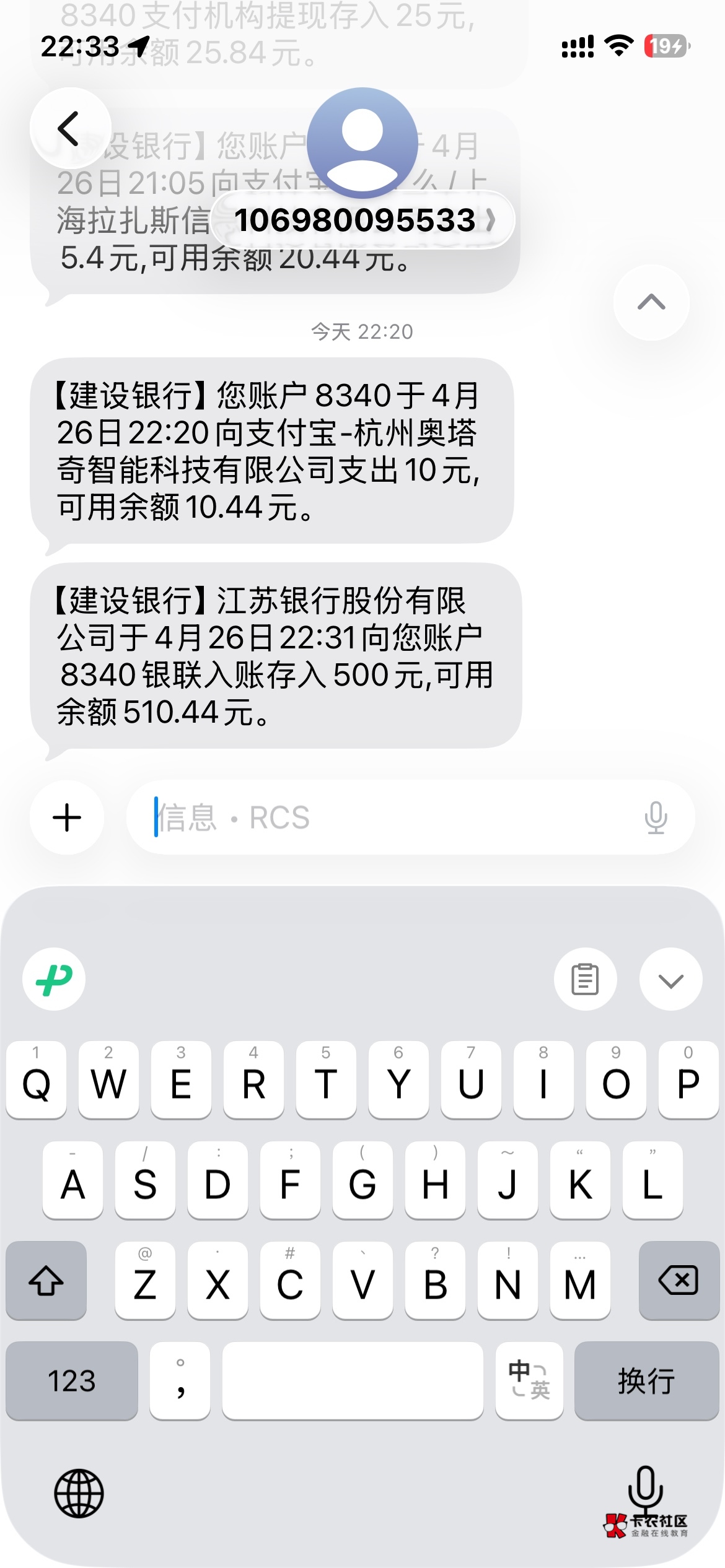725x1568 pixels.
Task: Collapse the keyboard with the down chevron
Action: point(670,979)
